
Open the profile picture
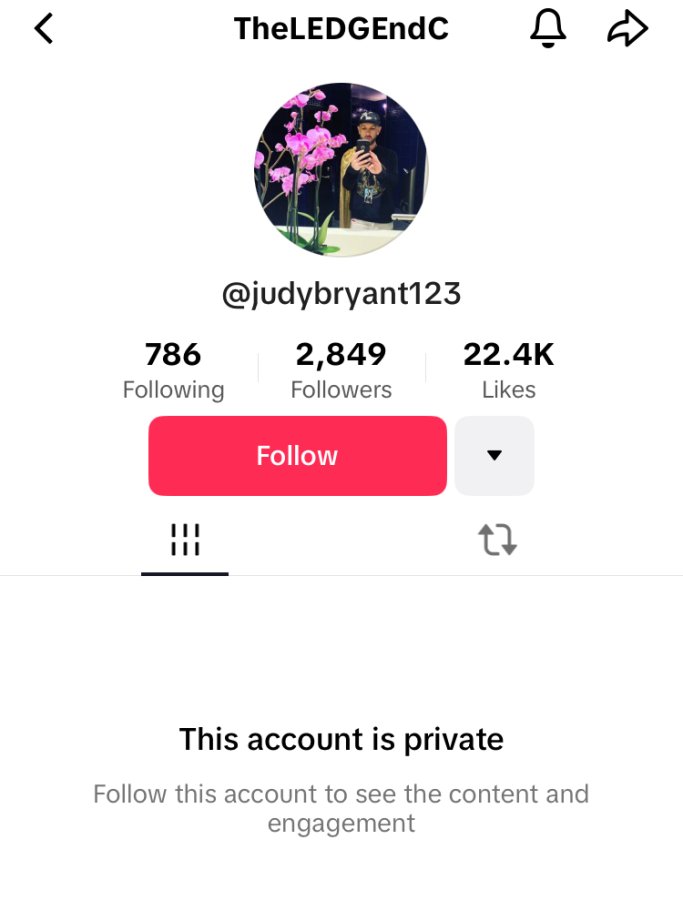pos(342,170)
